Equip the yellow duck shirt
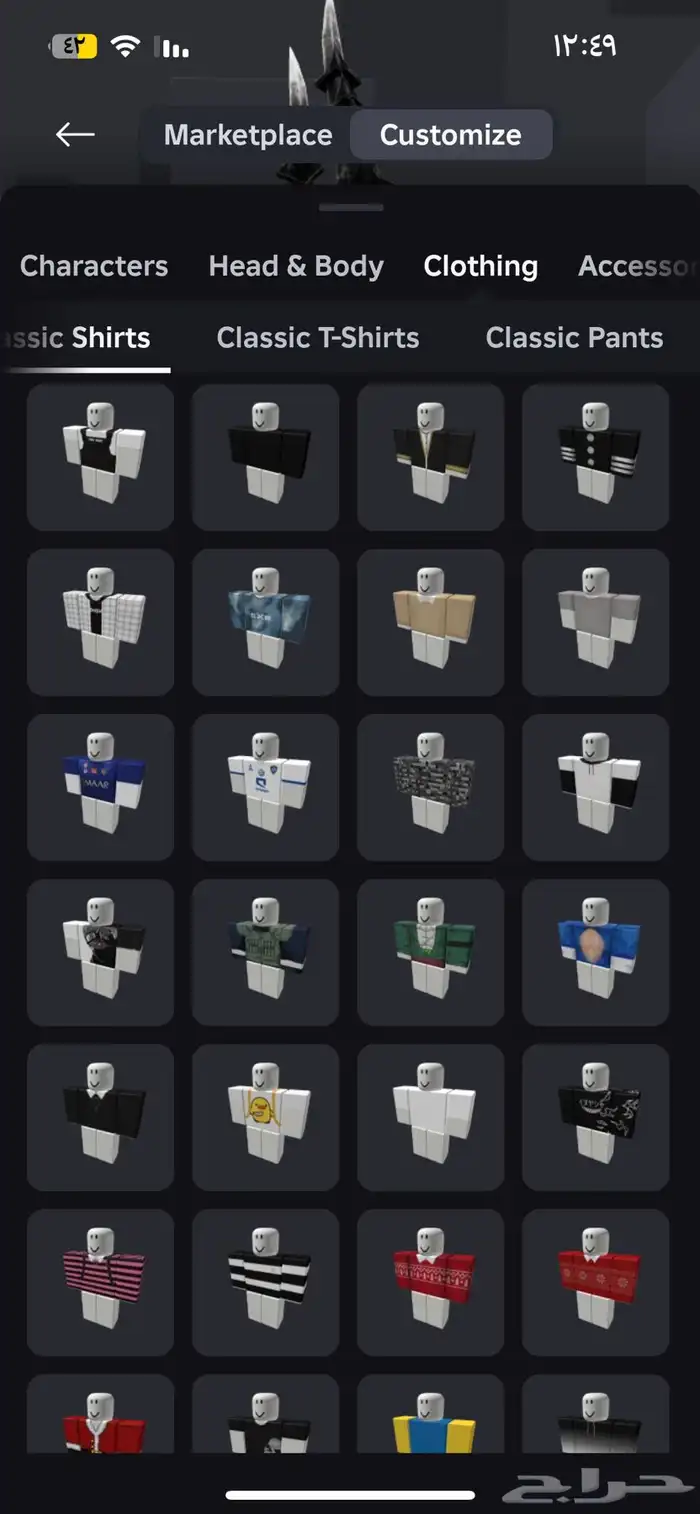 (x=265, y=1117)
